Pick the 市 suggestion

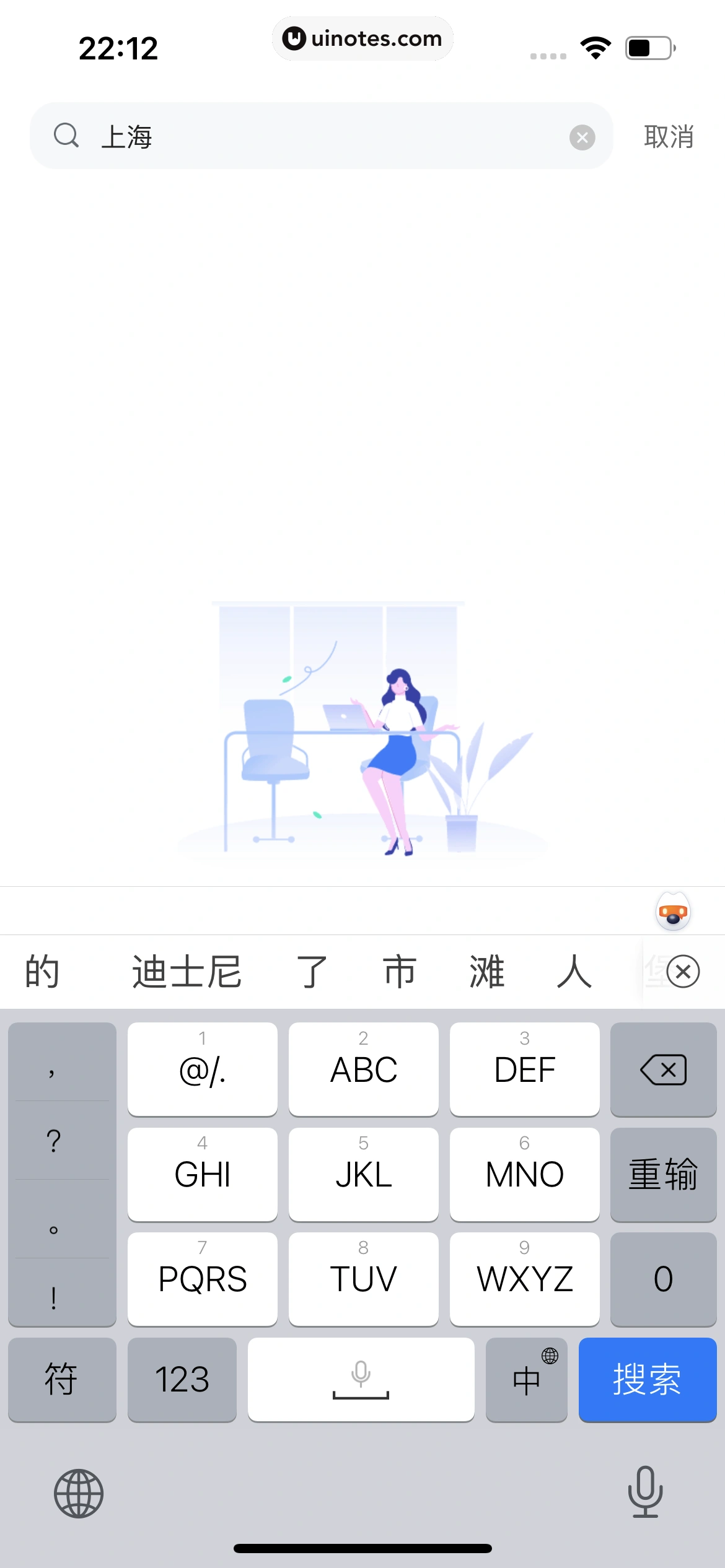399,972
